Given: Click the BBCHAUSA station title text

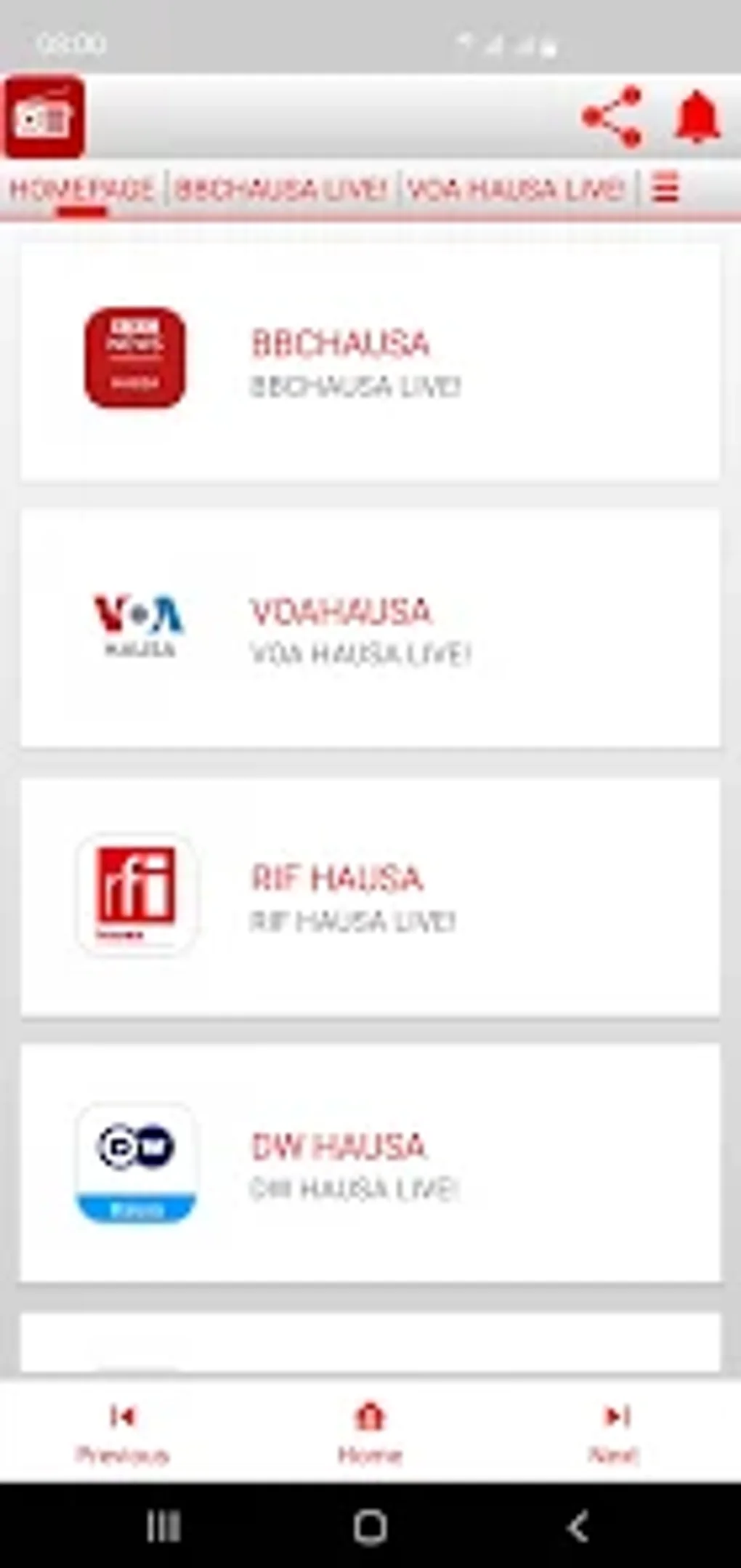Looking at the screenshot, I should click(x=340, y=345).
